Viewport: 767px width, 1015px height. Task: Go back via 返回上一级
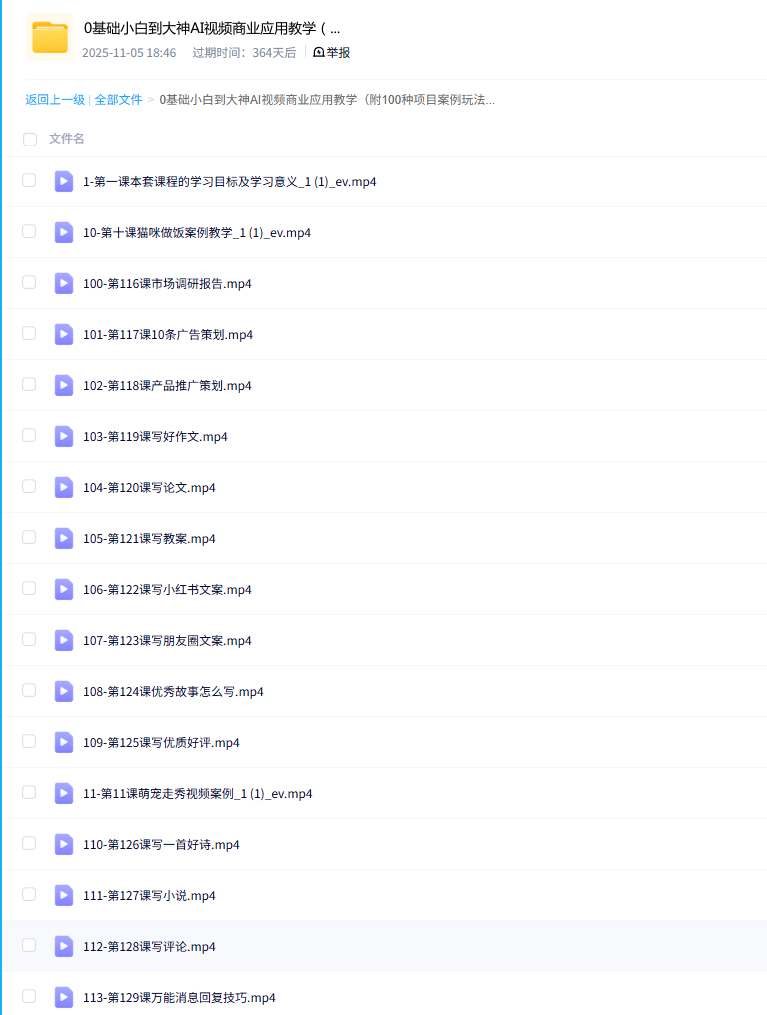click(55, 100)
